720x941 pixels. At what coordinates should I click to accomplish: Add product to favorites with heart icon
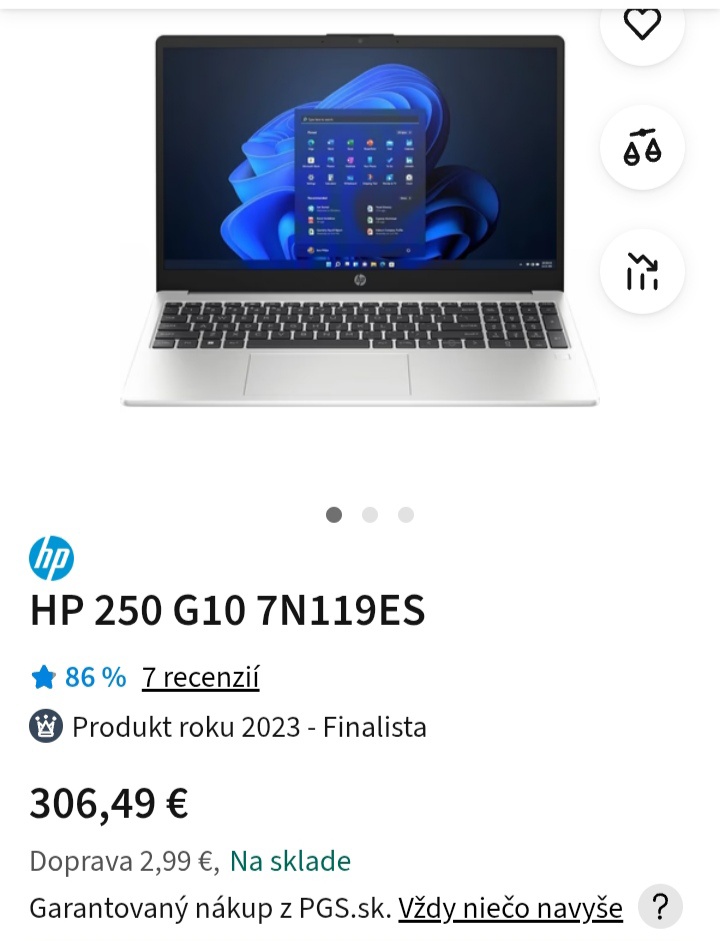(x=642, y=24)
